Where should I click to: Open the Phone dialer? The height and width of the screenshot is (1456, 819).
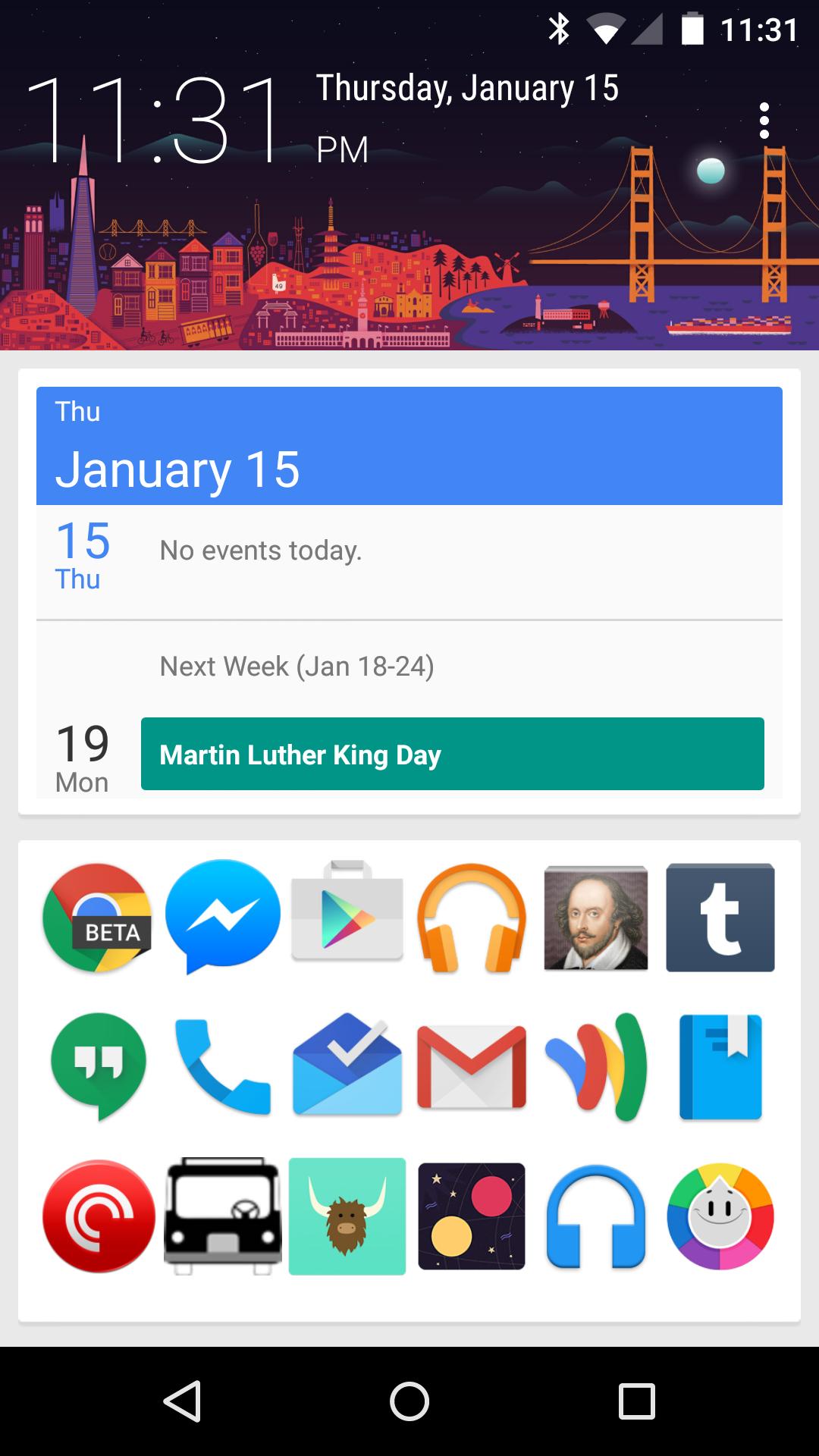pyautogui.click(x=222, y=1065)
